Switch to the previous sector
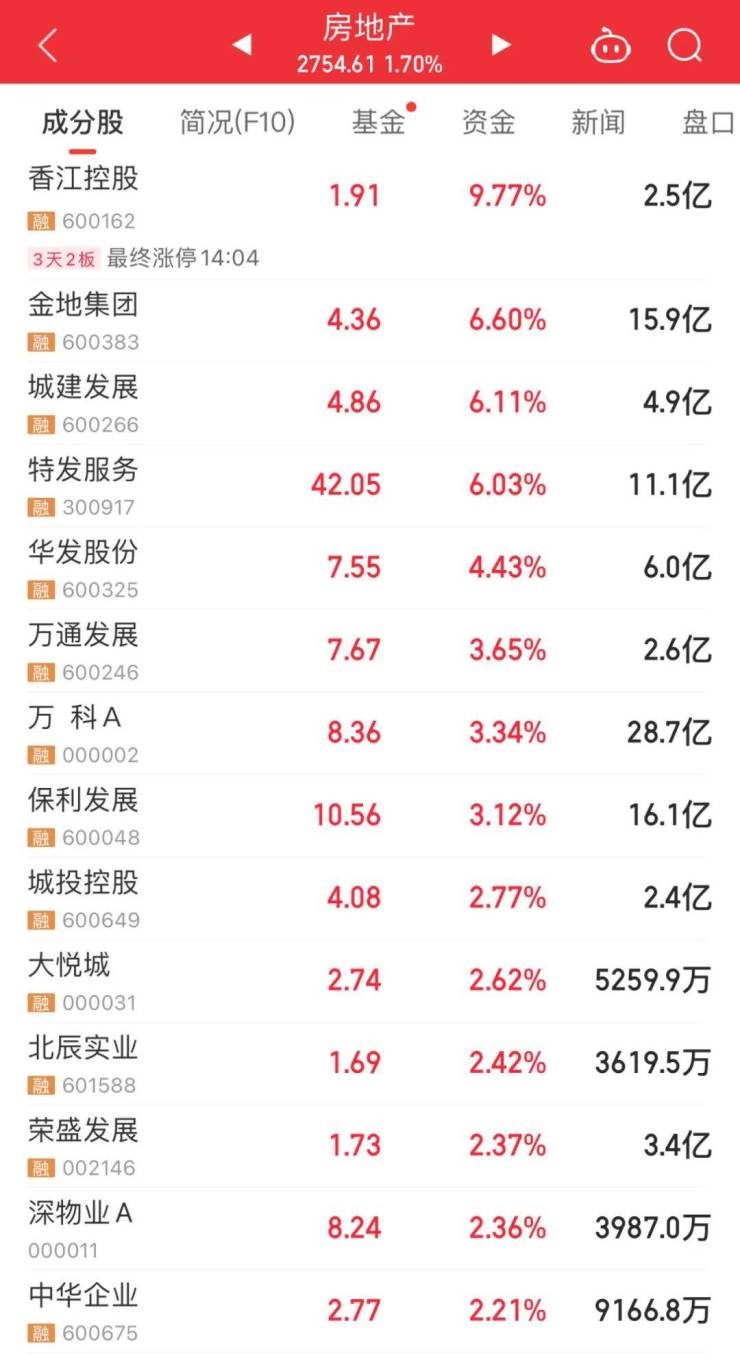Screen dimensions: 740x1358 click(x=242, y=45)
